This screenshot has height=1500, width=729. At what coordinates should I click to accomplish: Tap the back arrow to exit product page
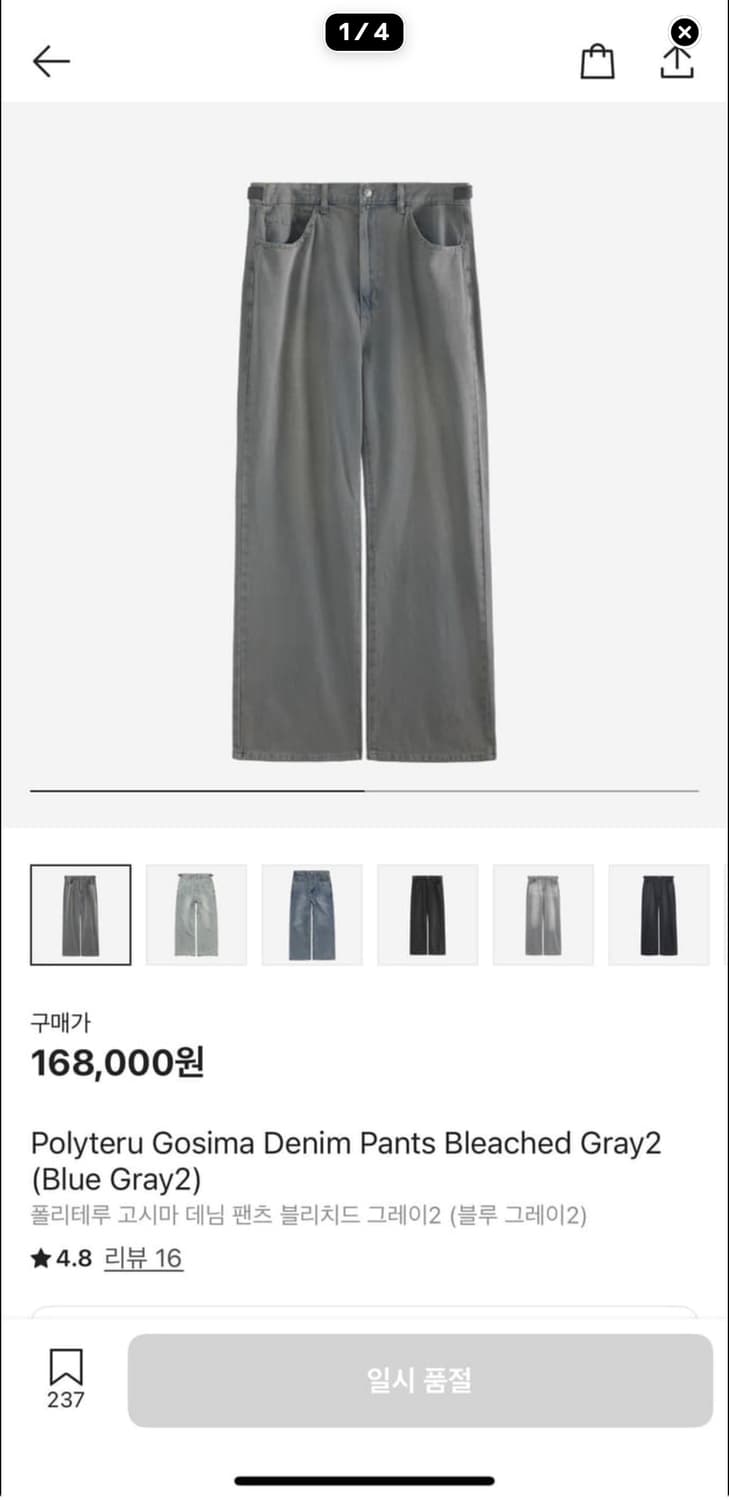click(50, 60)
